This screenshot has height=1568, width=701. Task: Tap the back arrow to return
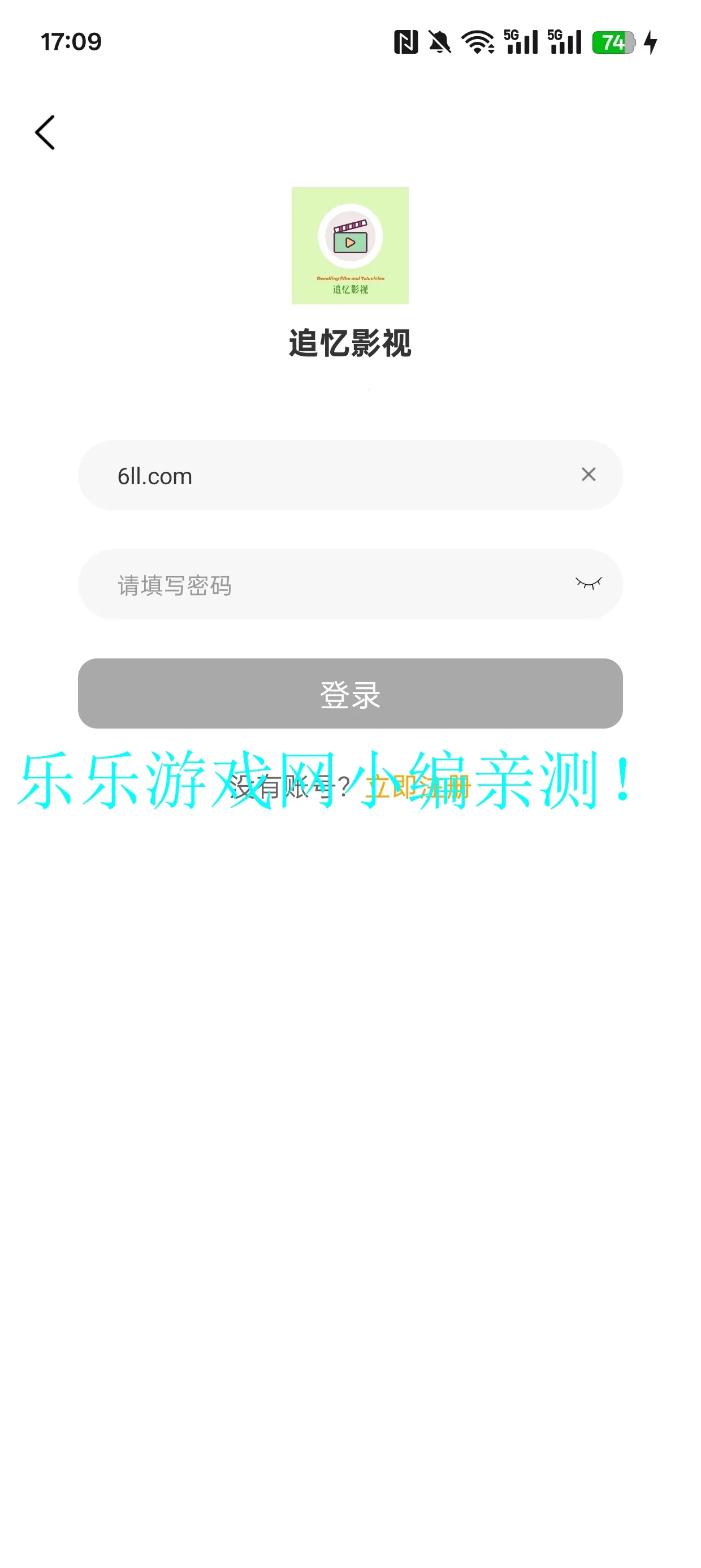click(45, 131)
